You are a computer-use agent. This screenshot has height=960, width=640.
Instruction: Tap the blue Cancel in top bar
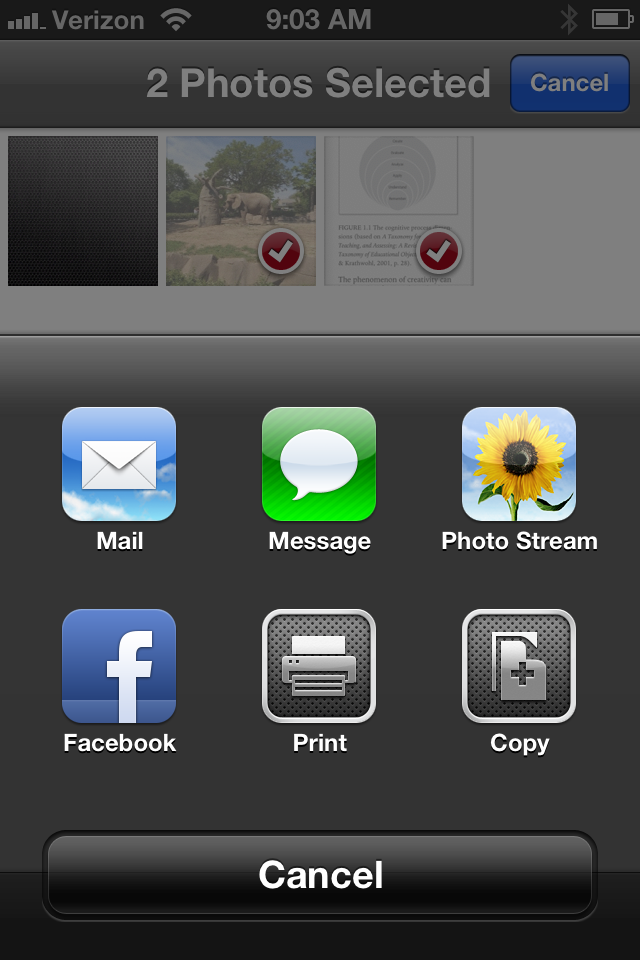coord(569,83)
